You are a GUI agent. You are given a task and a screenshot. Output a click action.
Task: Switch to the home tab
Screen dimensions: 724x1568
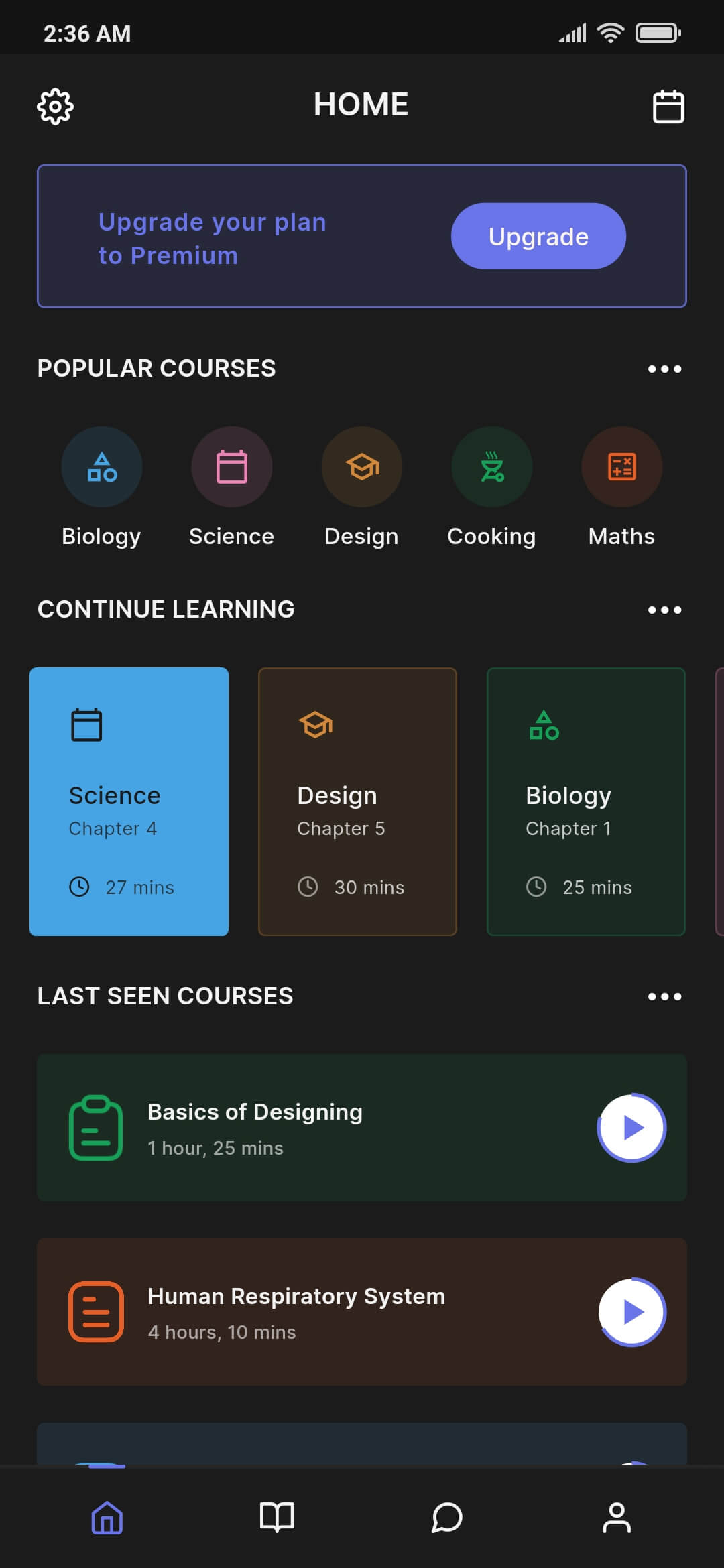pos(107,1517)
